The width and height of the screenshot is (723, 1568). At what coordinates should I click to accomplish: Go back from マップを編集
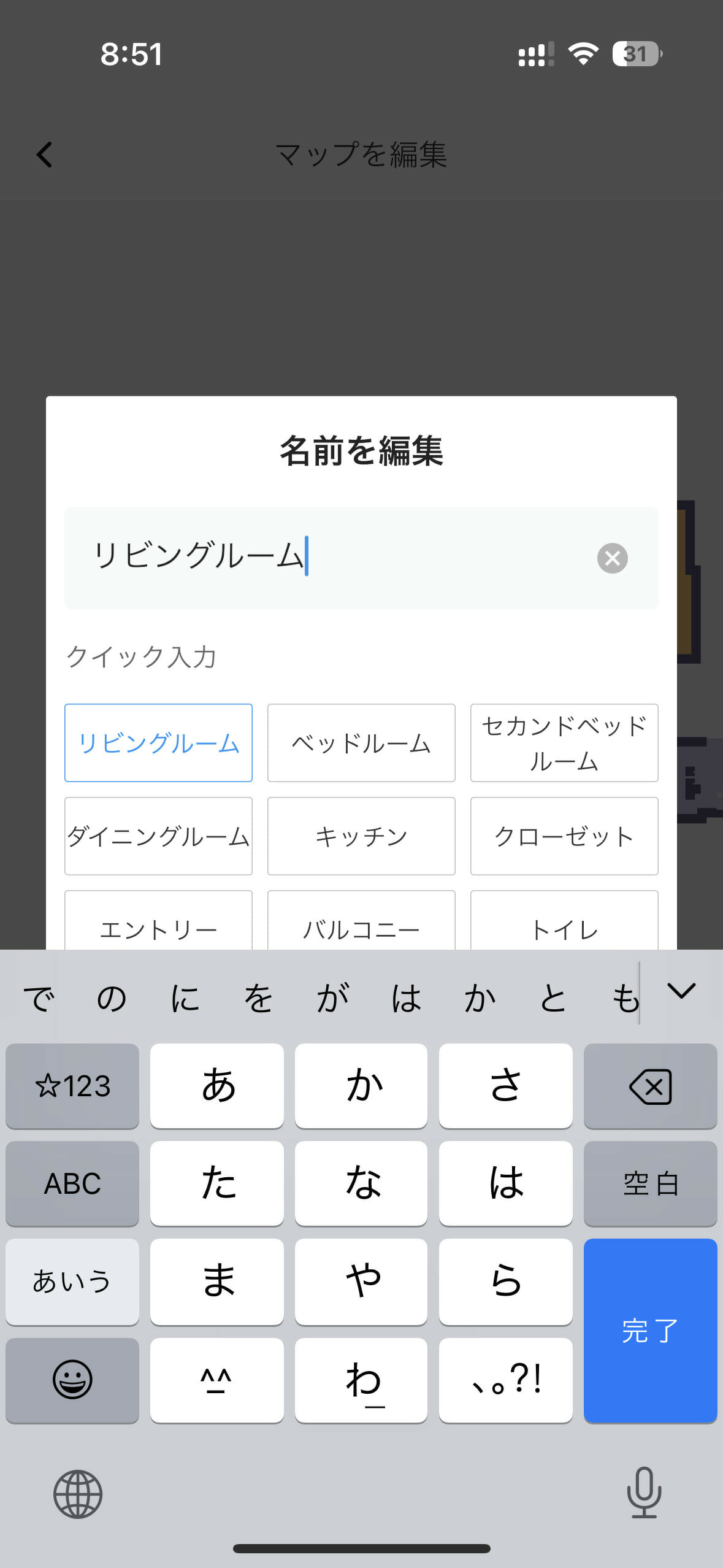tap(44, 155)
